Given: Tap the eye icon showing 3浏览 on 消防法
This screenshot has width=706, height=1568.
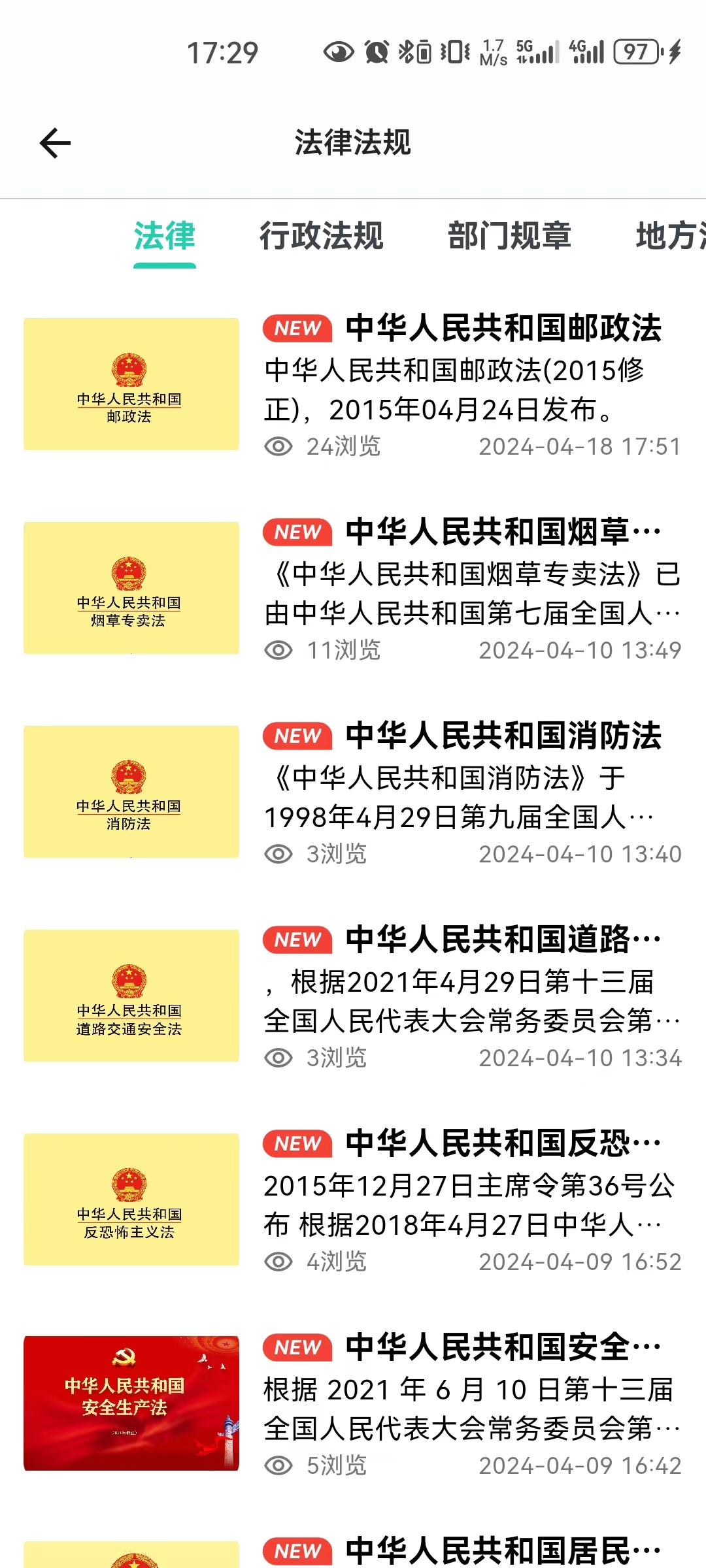Looking at the screenshot, I should [x=280, y=854].
